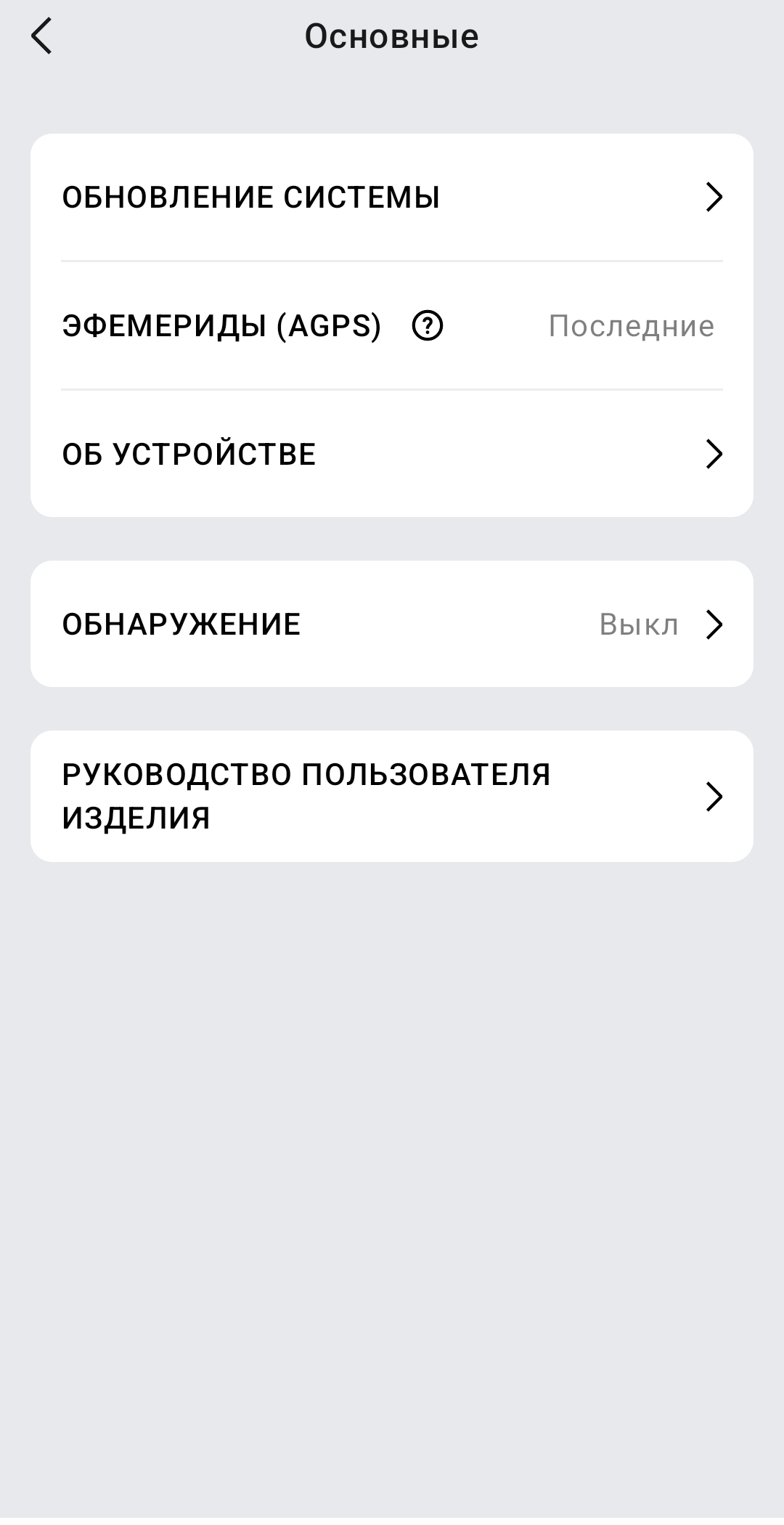Open Обнаружение settings

point(392,625)
